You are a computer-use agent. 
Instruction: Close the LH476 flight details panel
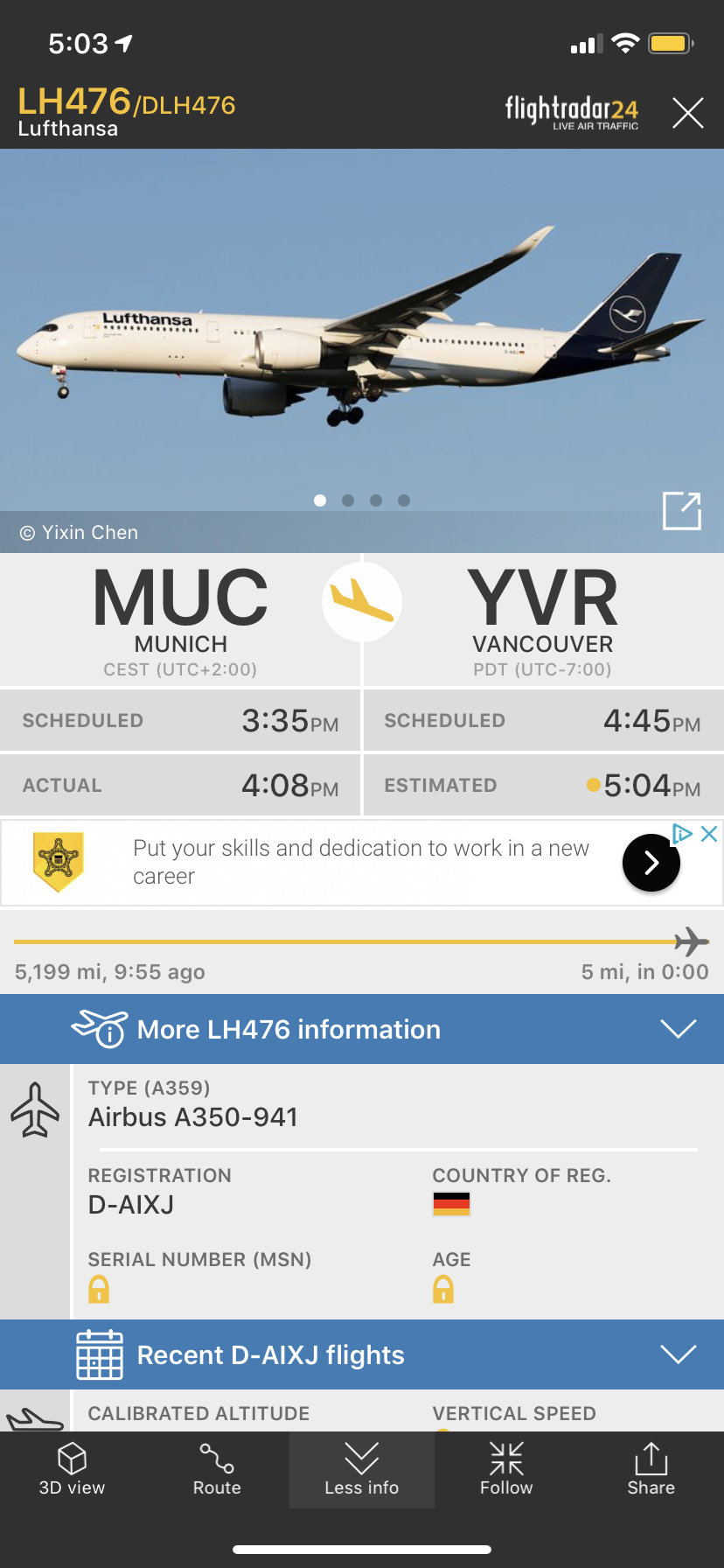pyautogui.click(x=687, y=113)
